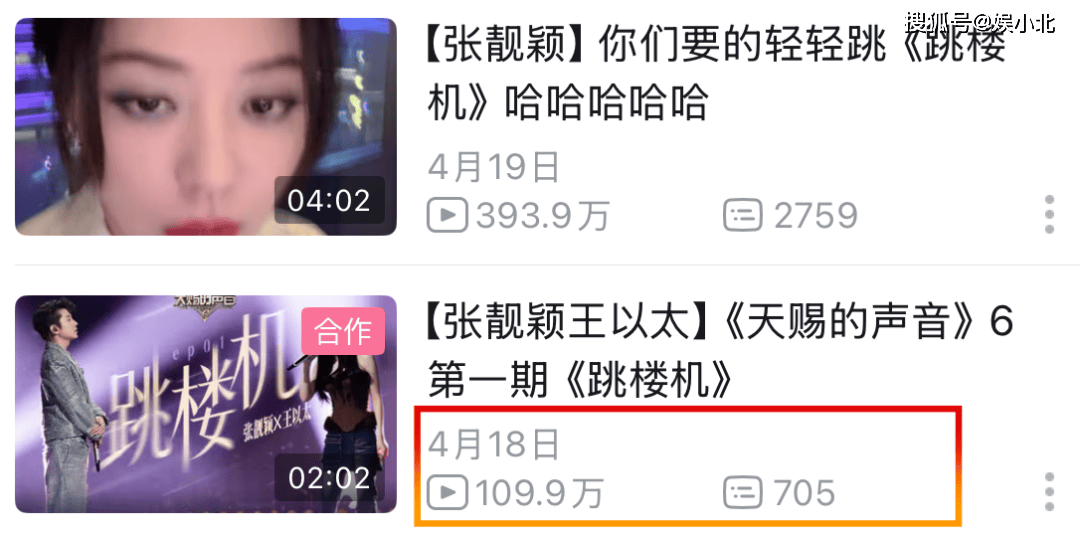The height and width of the screenshot is (536, 1080).
Task: Open the overflow menu for the《天赐的声音》6 video
Action: point(1048,492)
